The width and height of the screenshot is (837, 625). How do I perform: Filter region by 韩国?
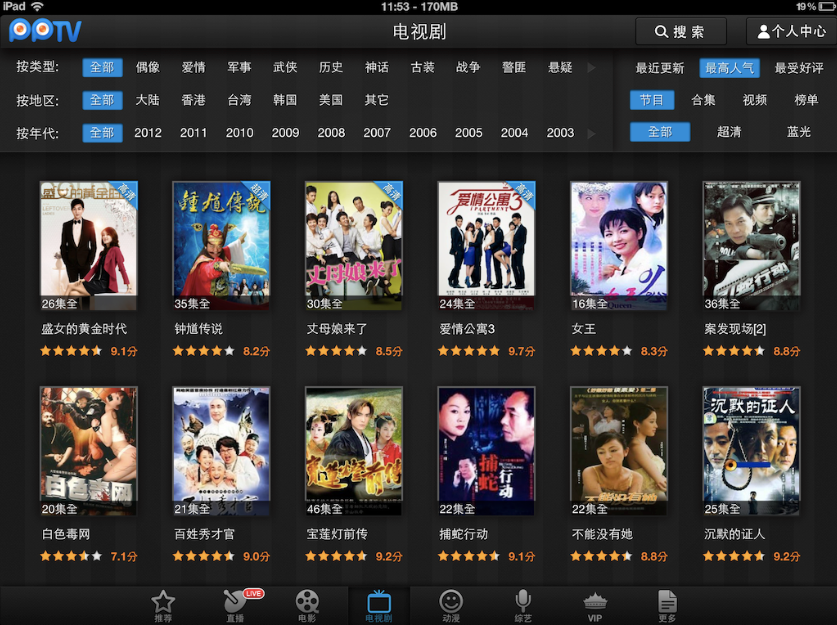pos(285,100)
